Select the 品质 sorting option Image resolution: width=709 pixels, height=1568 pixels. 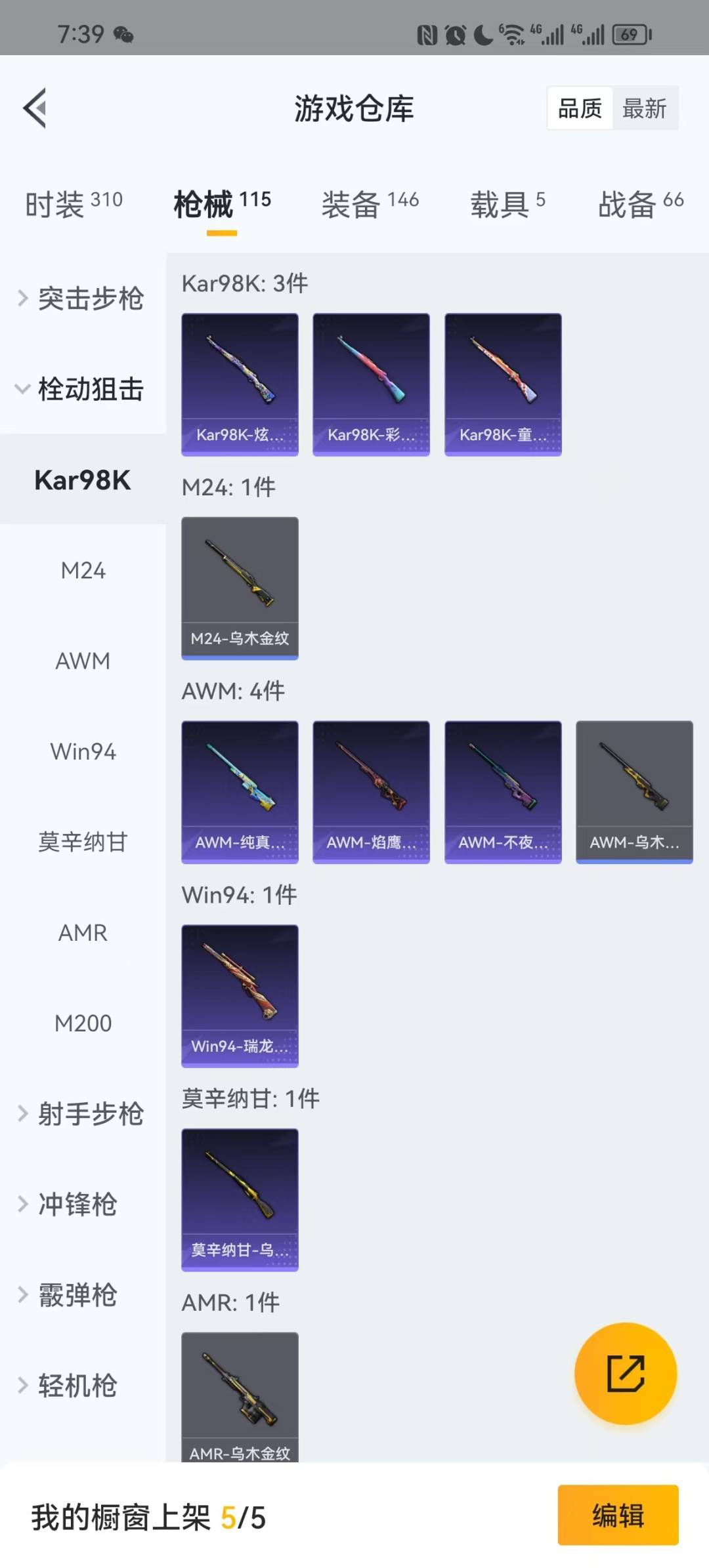580,108
